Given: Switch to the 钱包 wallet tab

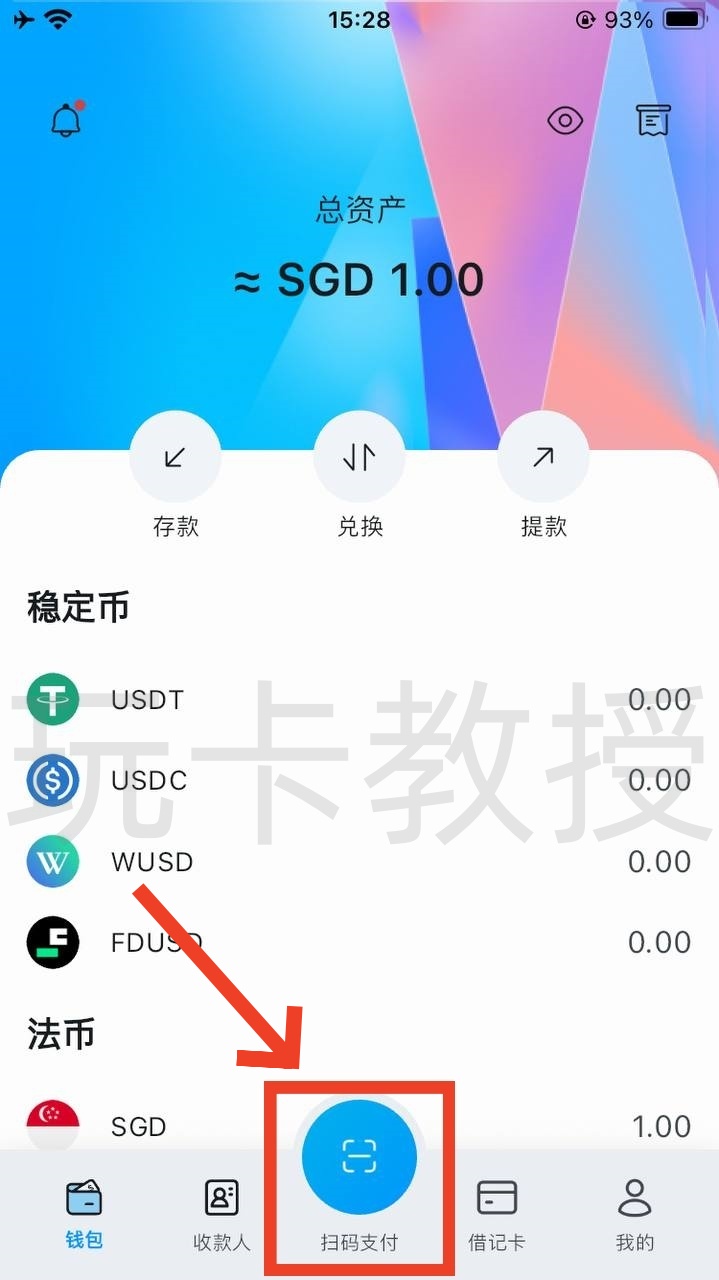Looking at the screenshot, I should 84,1213.
